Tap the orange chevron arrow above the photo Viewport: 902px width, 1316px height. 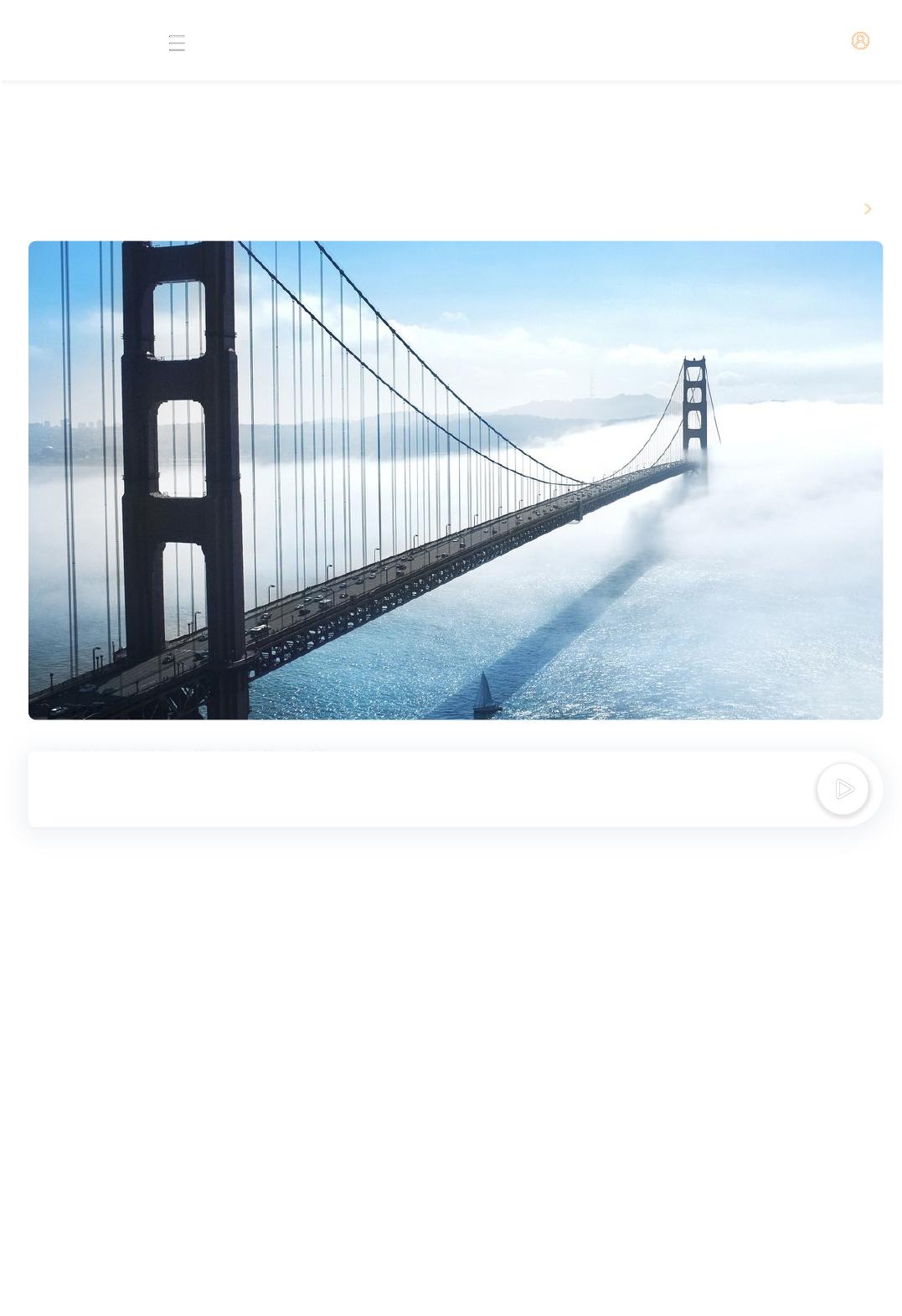[868, 209]
